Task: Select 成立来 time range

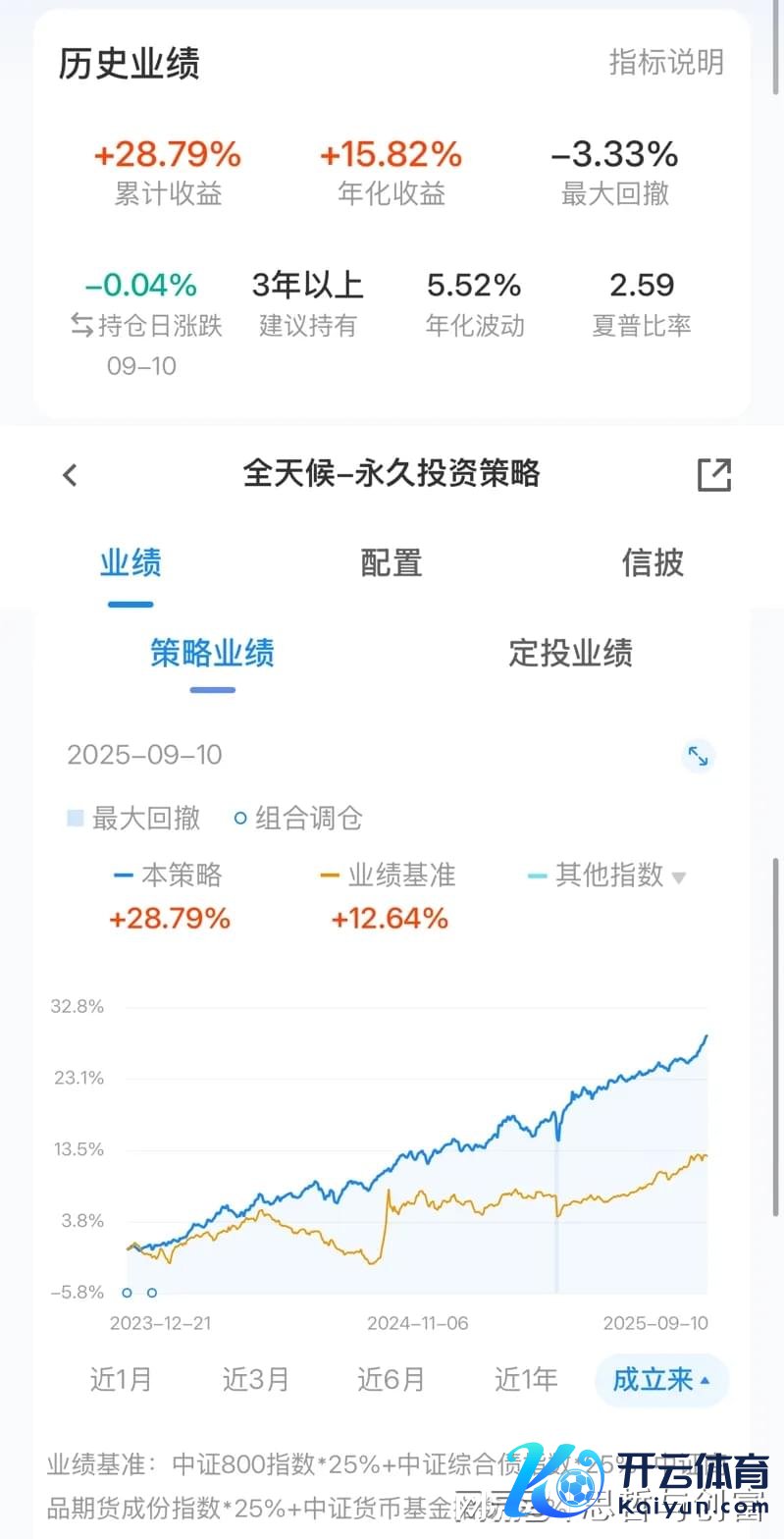Action: (660, 1379)
